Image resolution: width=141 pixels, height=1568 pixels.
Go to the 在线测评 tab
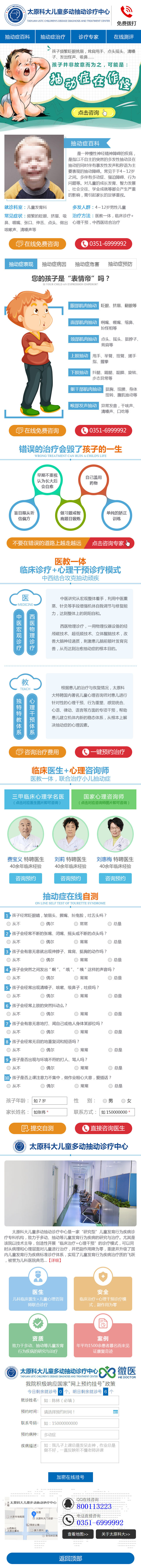click(123, 36)
